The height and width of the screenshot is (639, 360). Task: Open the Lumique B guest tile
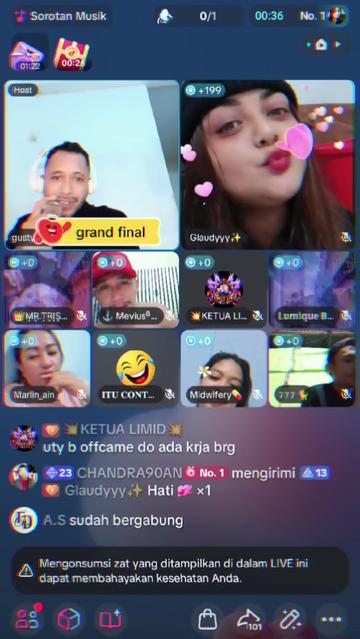(312, 289)
